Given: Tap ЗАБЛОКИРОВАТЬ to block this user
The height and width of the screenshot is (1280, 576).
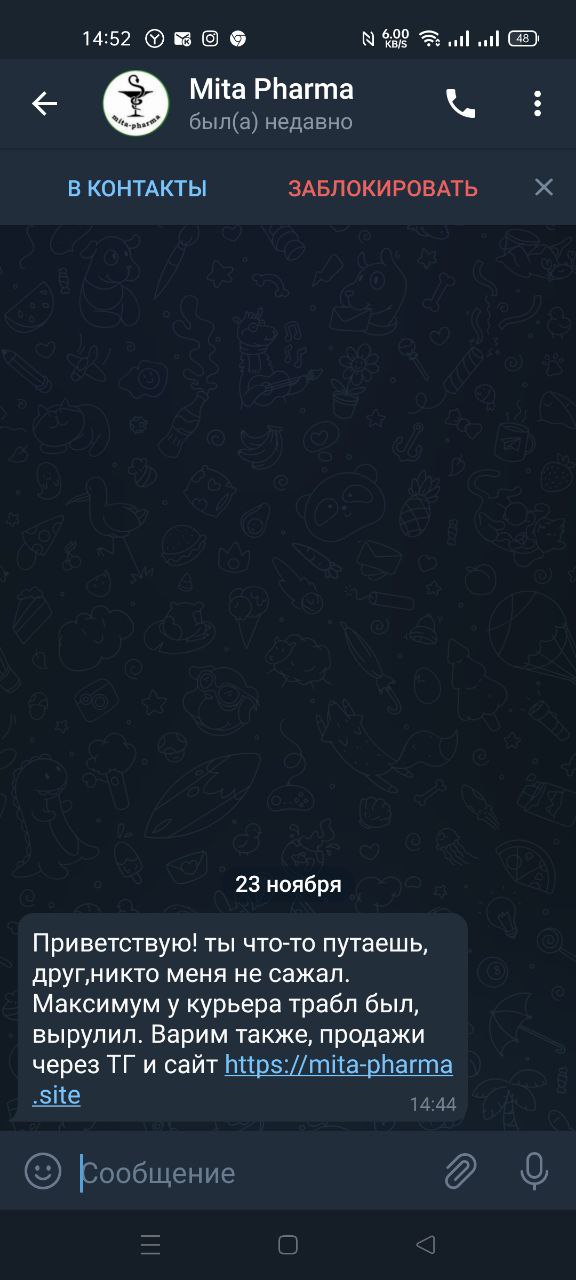Looking at the screenshot, I should [x=383, y=188].
